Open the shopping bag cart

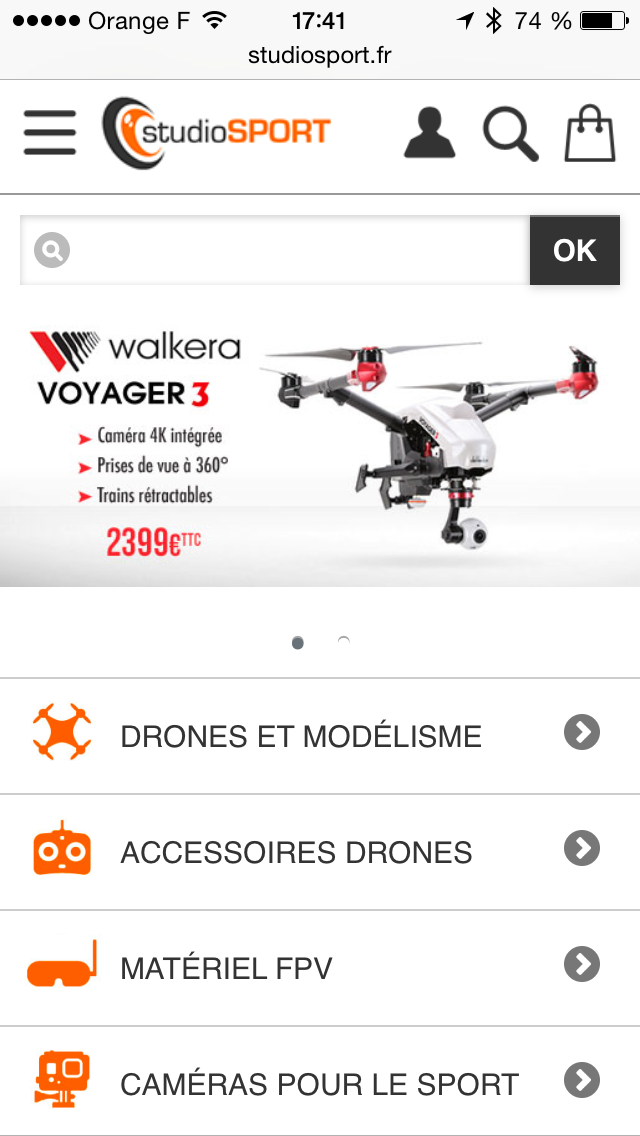(x=590, y=133)
